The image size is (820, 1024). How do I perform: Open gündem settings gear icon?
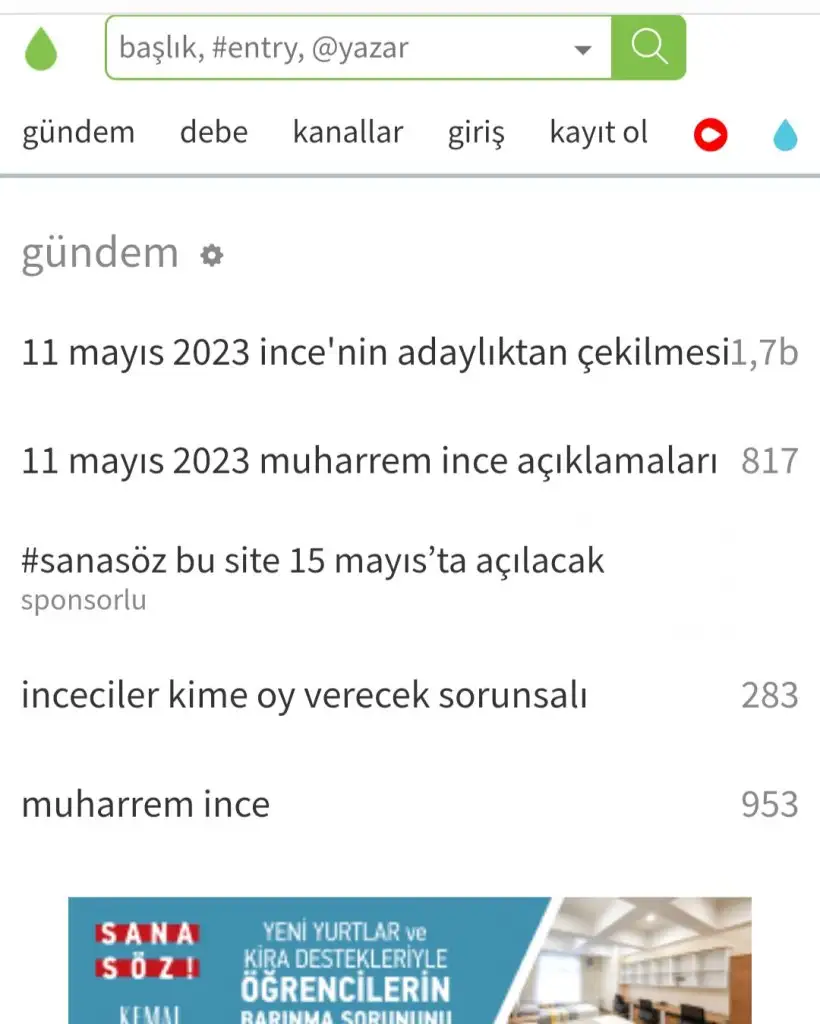211,256
